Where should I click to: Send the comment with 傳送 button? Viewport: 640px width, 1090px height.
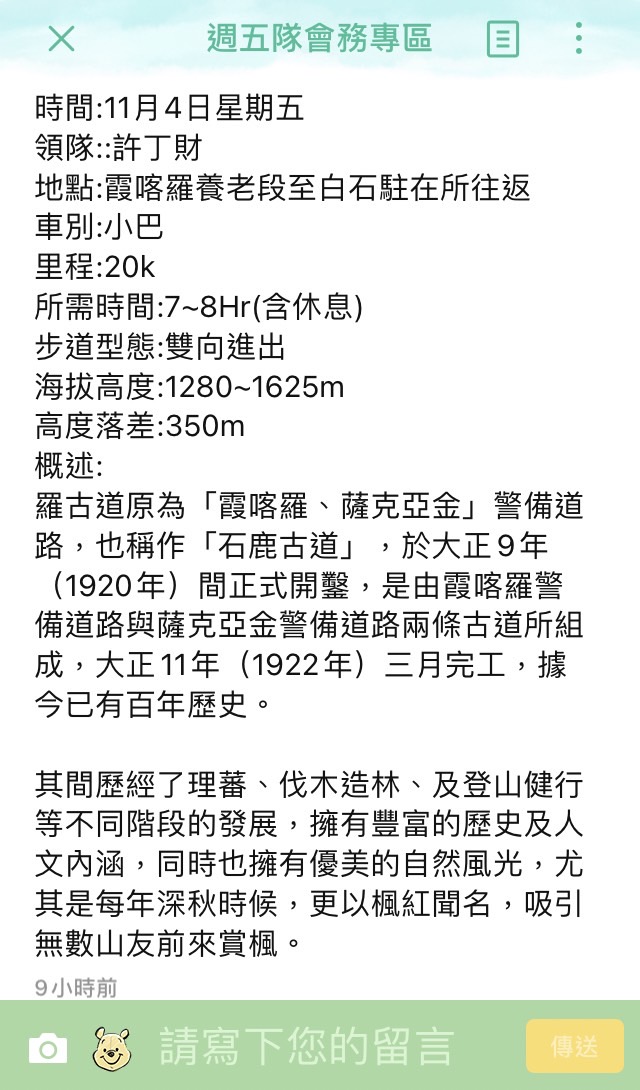(574, 1047)
